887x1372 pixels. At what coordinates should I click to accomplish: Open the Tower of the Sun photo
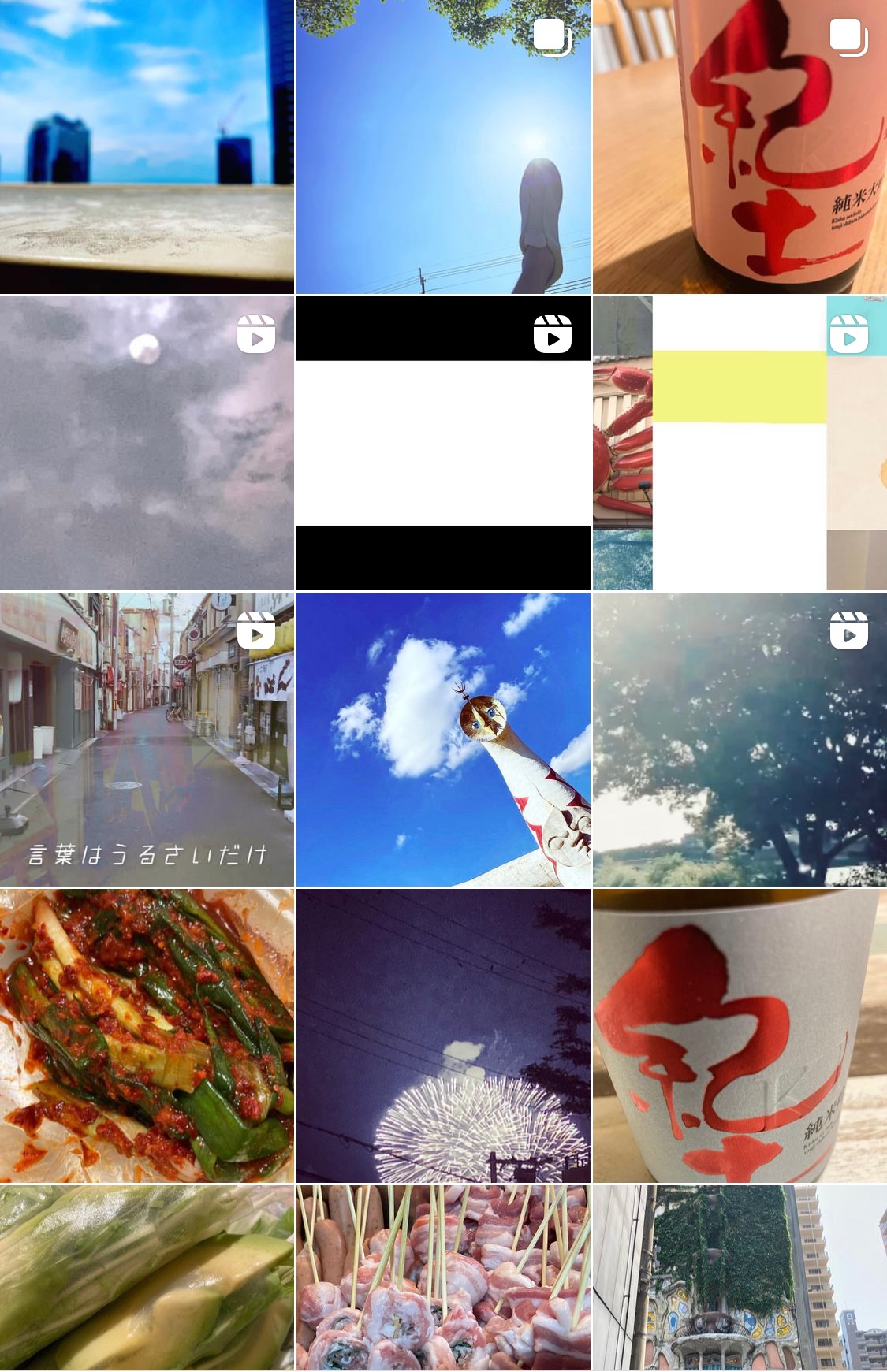pyautogui.click(x=443, y=739)
